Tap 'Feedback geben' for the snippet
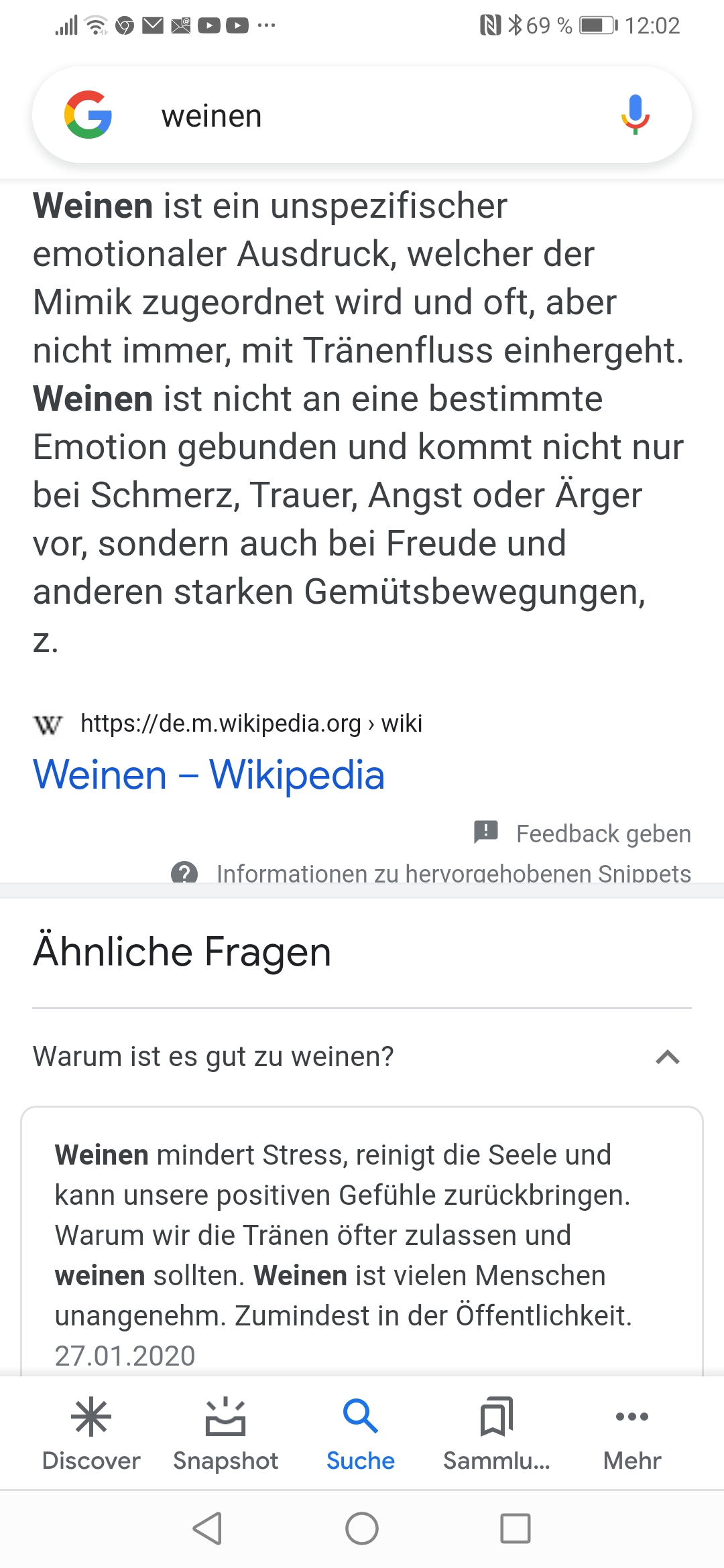 pos(582,834)
